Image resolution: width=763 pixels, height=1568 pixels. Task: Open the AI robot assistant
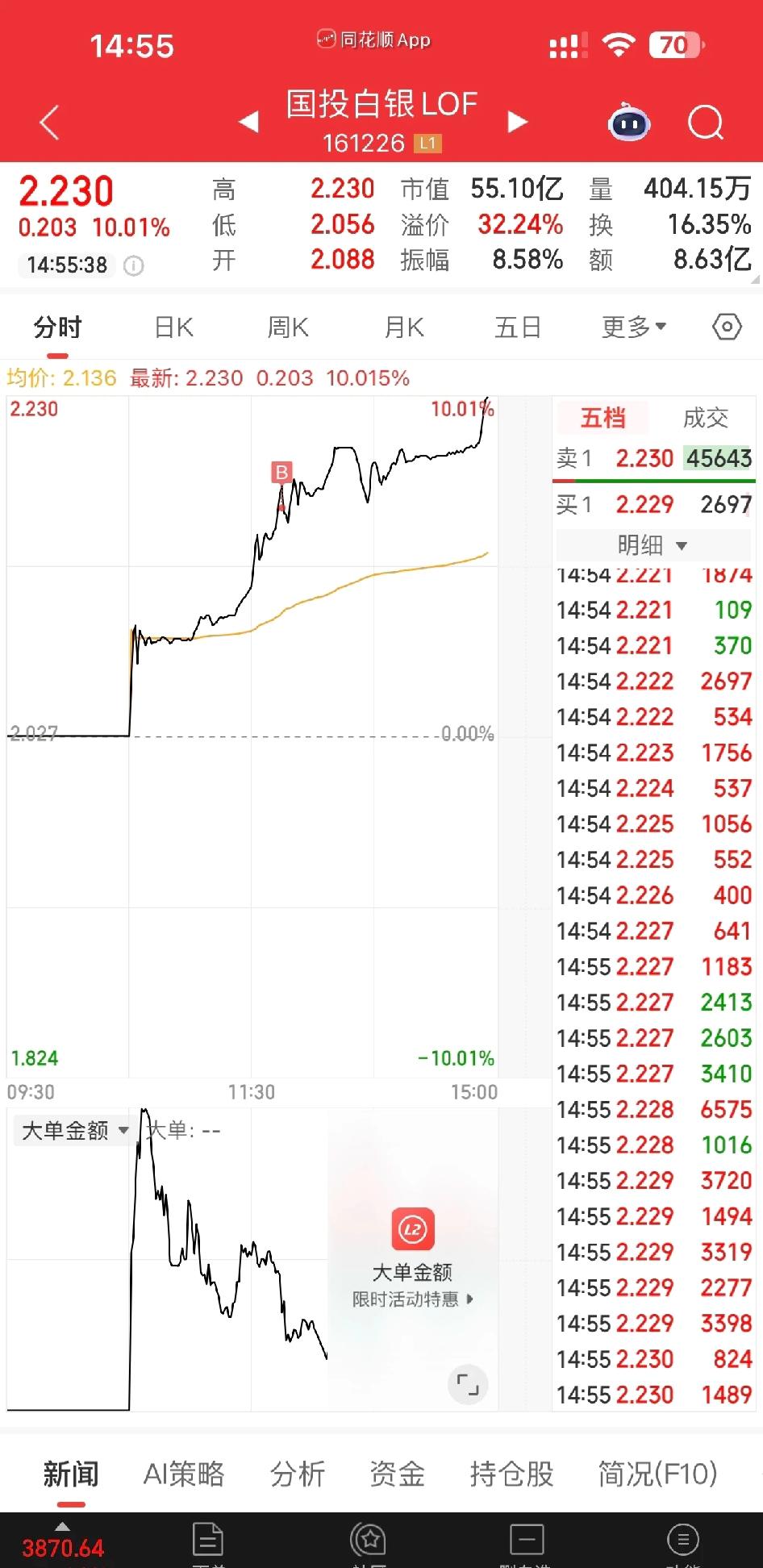tap(628, 121)
